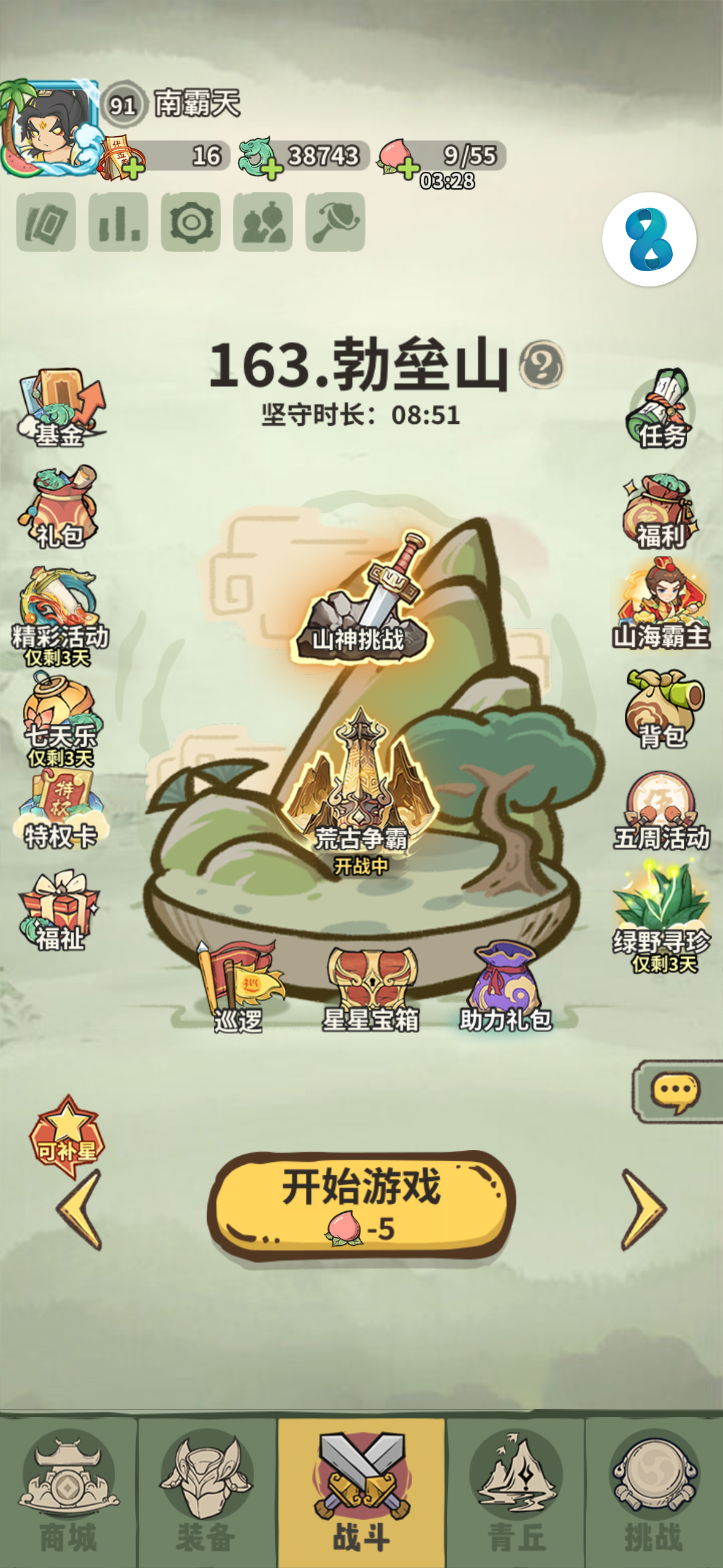
Task: Enter the 荒古争霸 battle event
Action: [x=361, y=791]
